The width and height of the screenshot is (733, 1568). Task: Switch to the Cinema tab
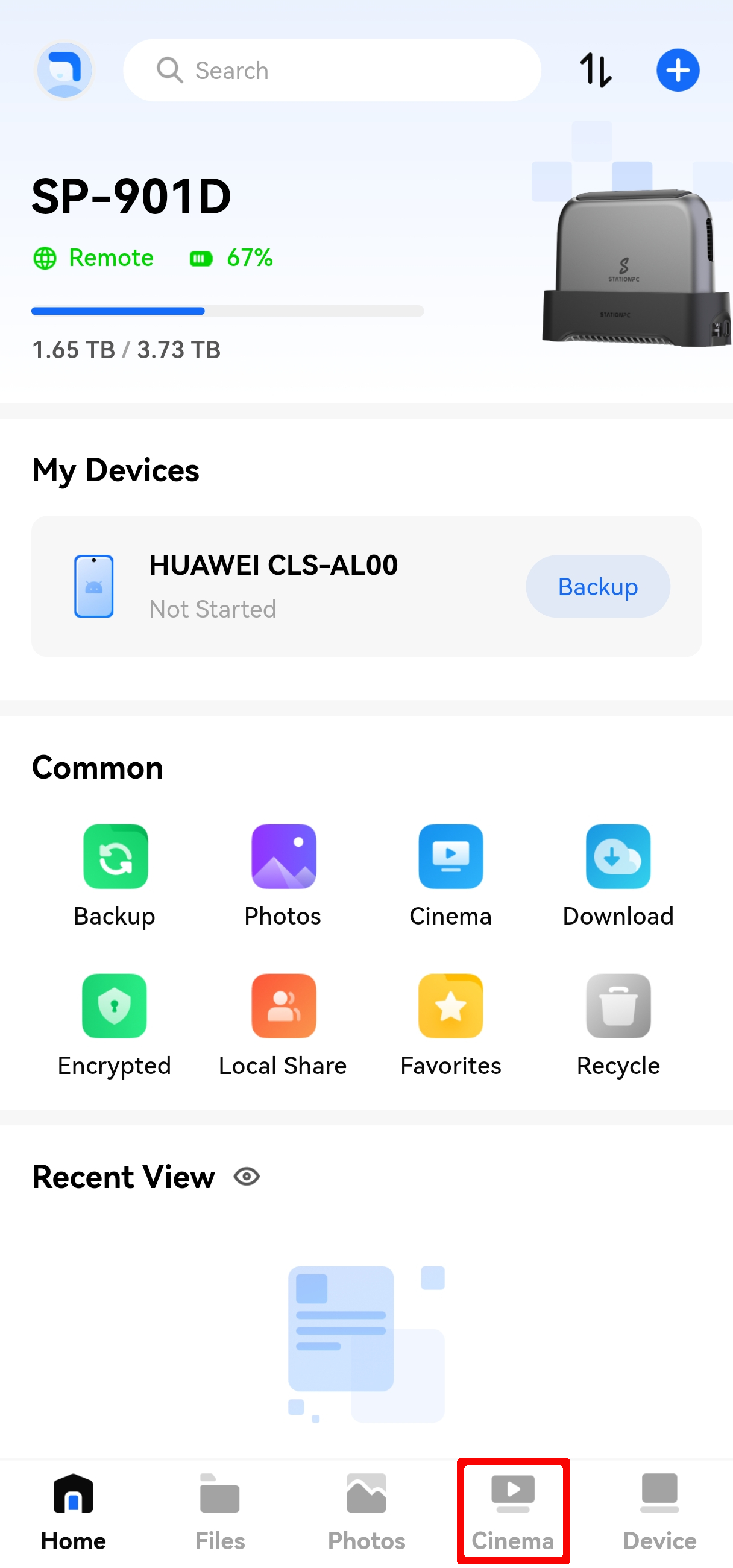coord(513,1511)
